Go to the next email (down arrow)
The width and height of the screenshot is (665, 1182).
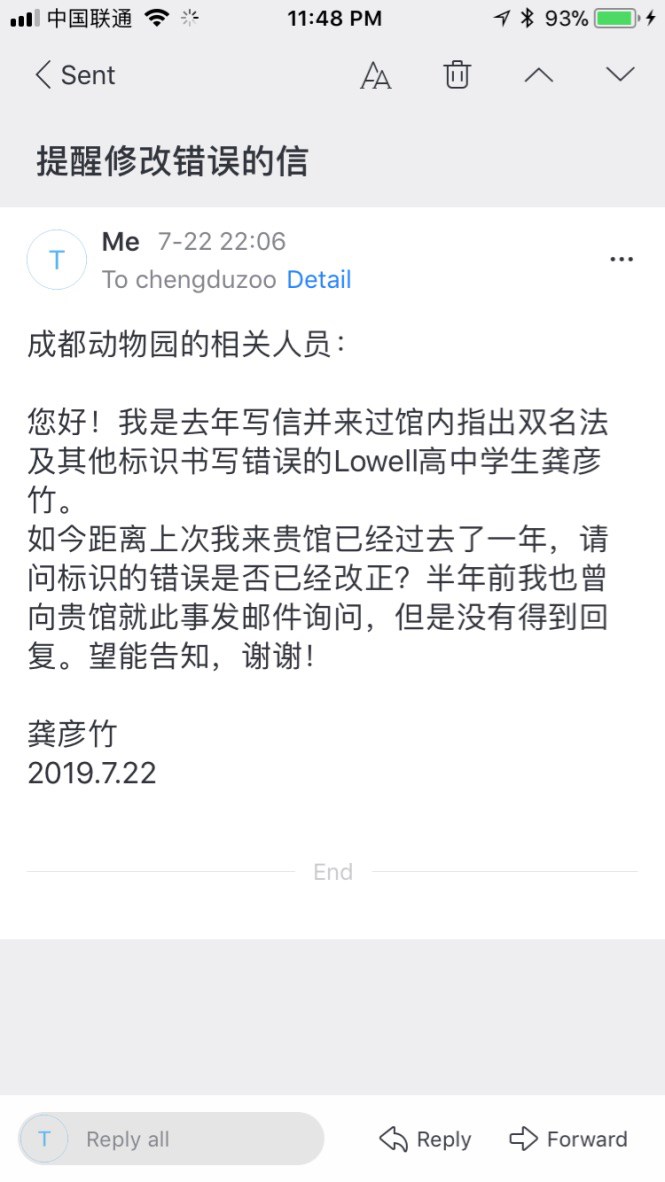(621, 75)
